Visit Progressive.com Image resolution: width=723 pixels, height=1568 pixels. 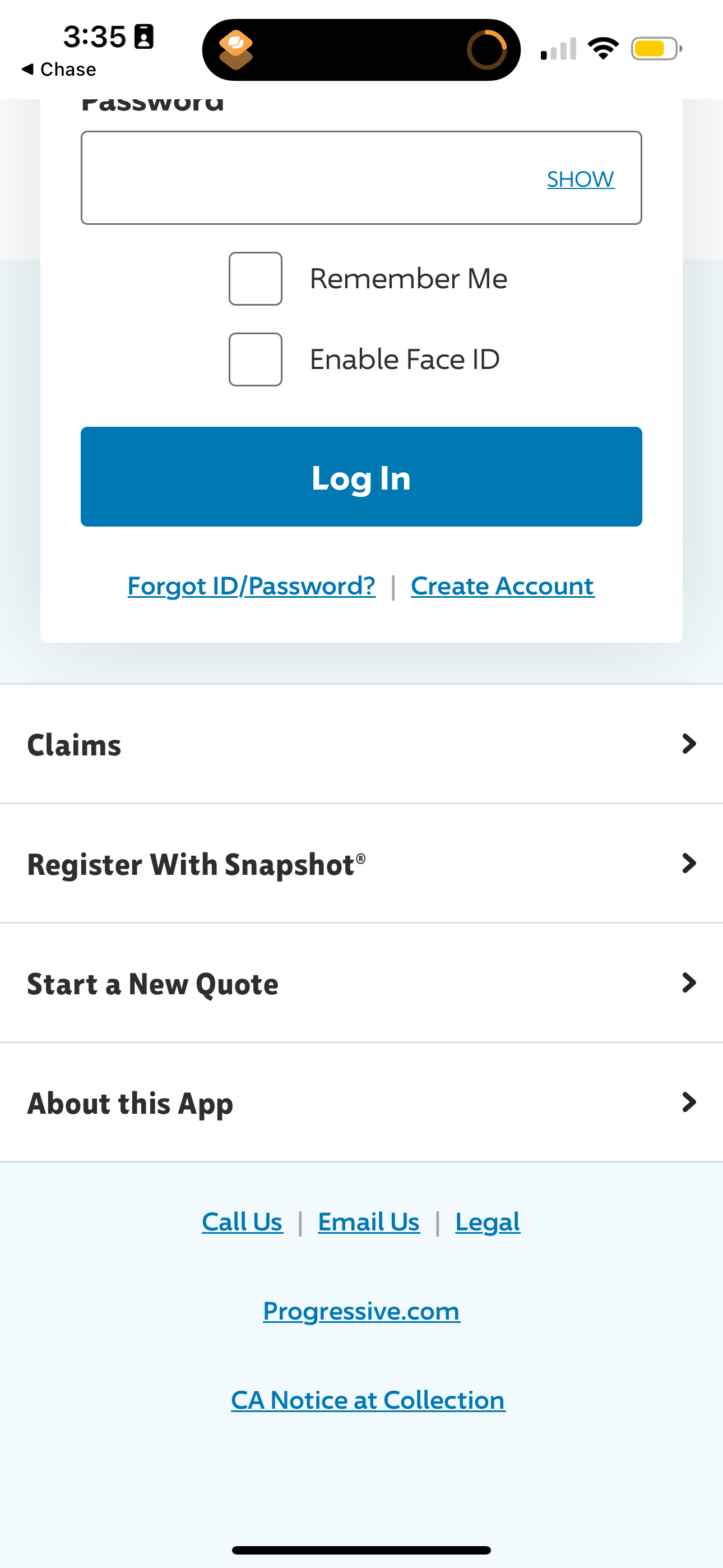click(361, 1311)
